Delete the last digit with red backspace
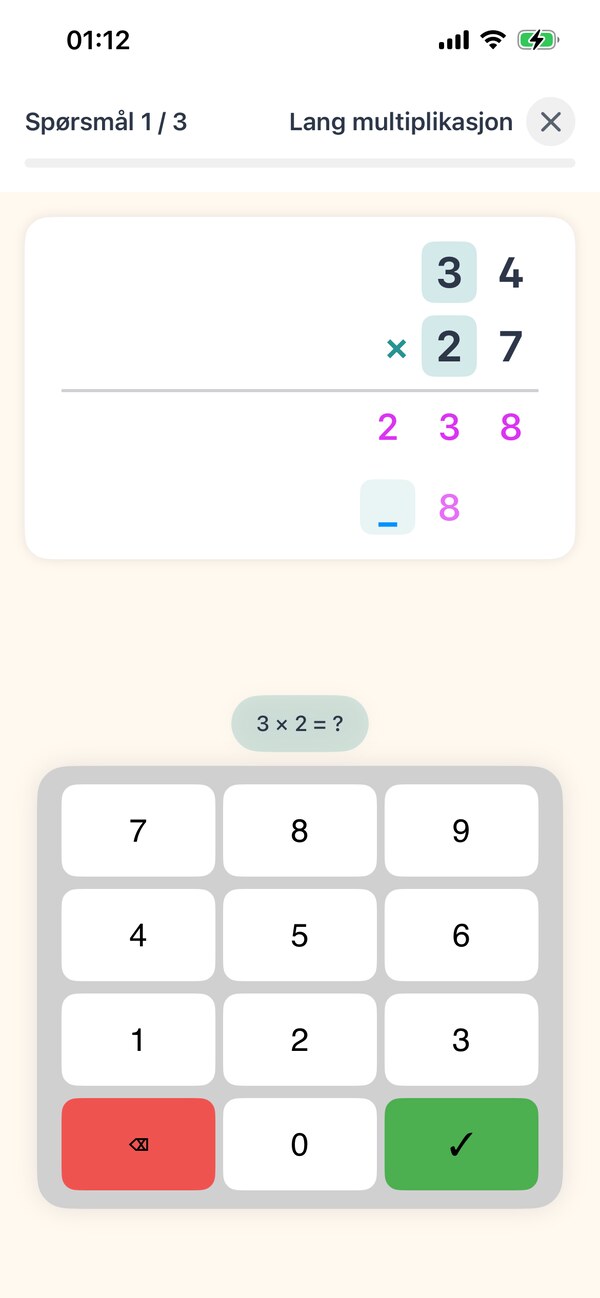Image resolution: width=600 pixels, height=1298 pixels. (x=138, y=1144)
